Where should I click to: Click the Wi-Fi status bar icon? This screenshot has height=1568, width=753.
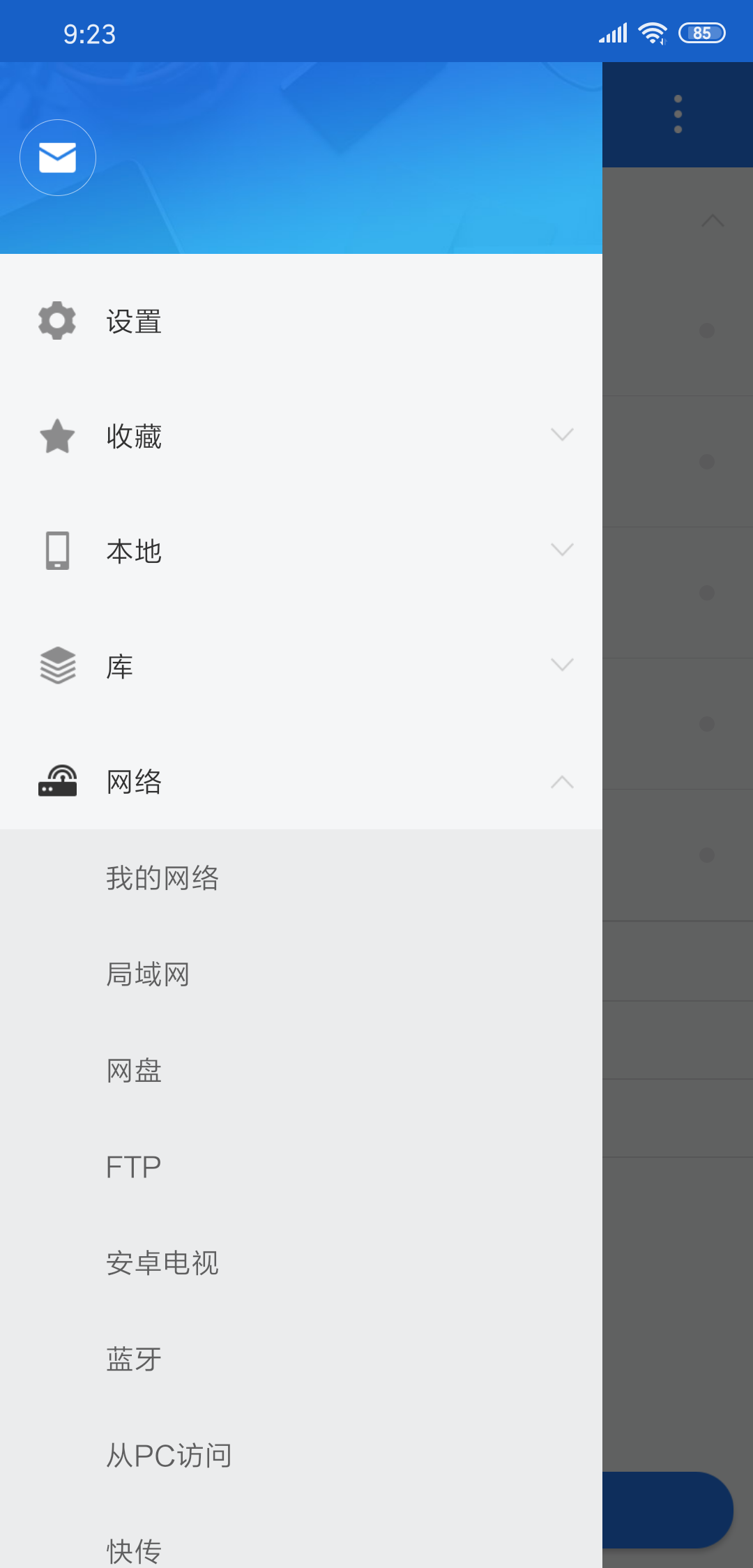tap(653, 31)
